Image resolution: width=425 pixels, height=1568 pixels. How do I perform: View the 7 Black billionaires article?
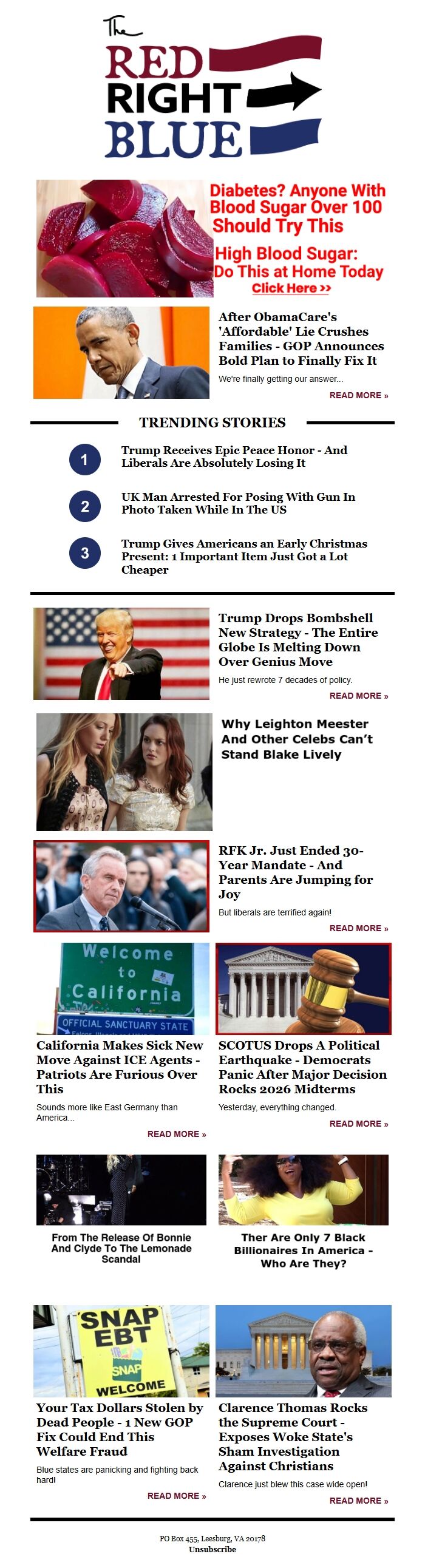tap(302, 1251)
